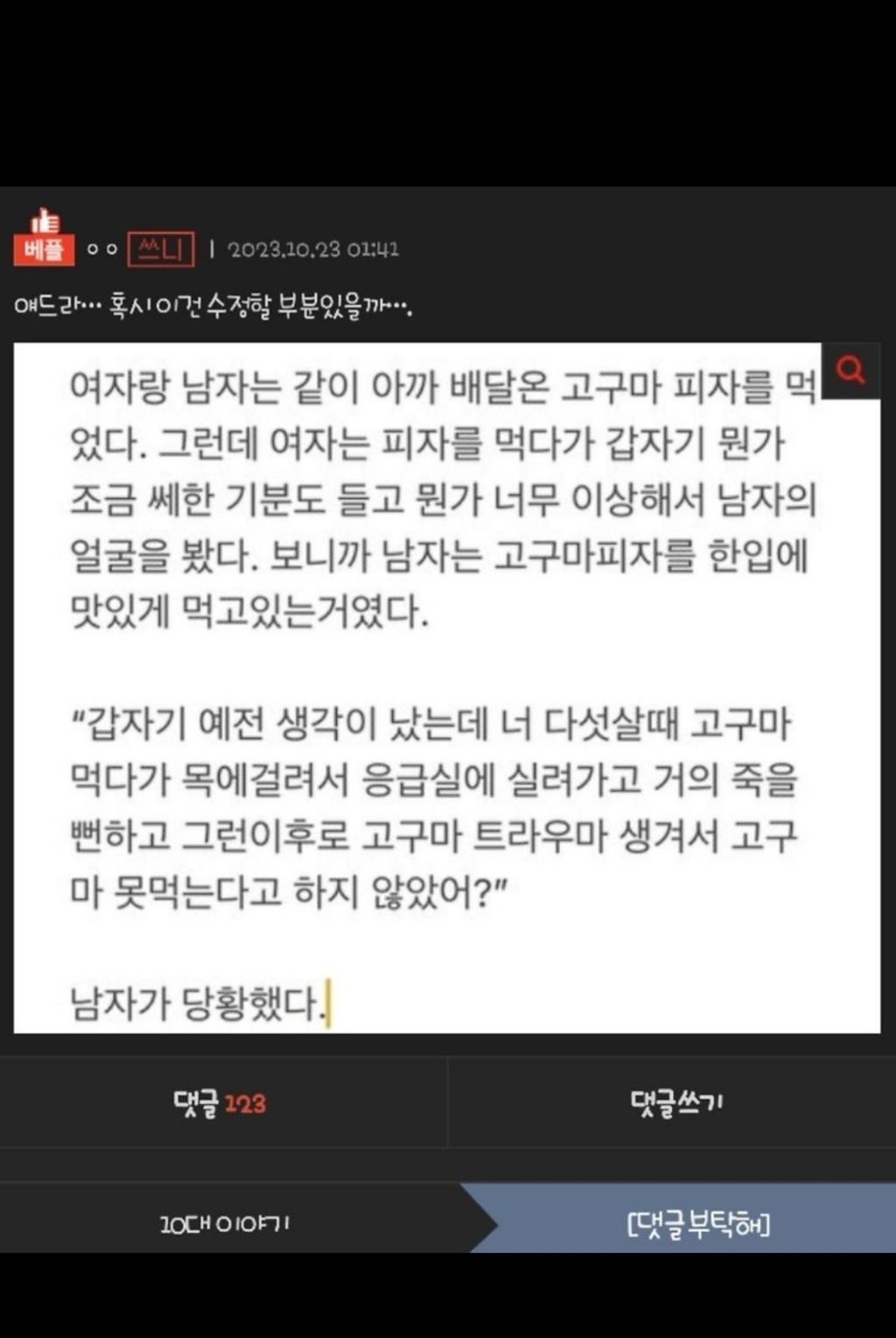Open the 댓글 123 comments list
The image size is (896, 1338).
[x=220, y=1103]
